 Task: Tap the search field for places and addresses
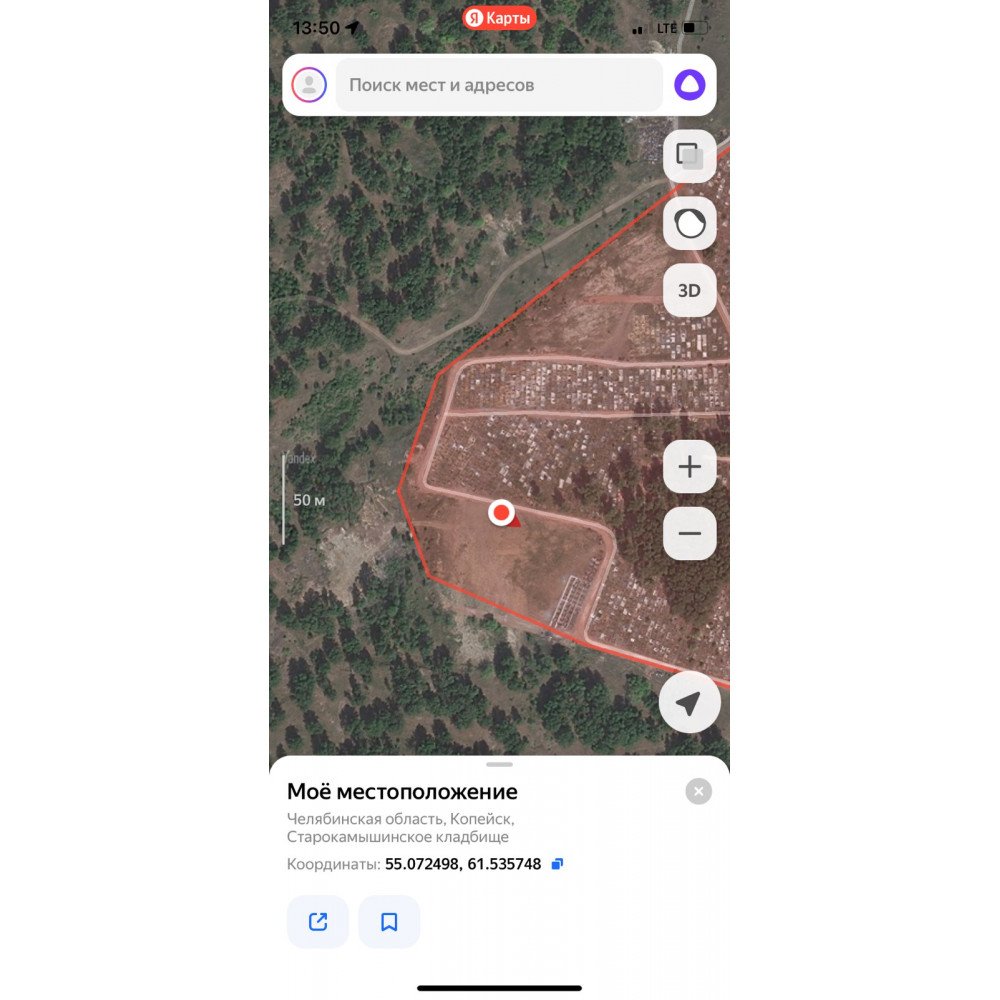coord(499,85)
